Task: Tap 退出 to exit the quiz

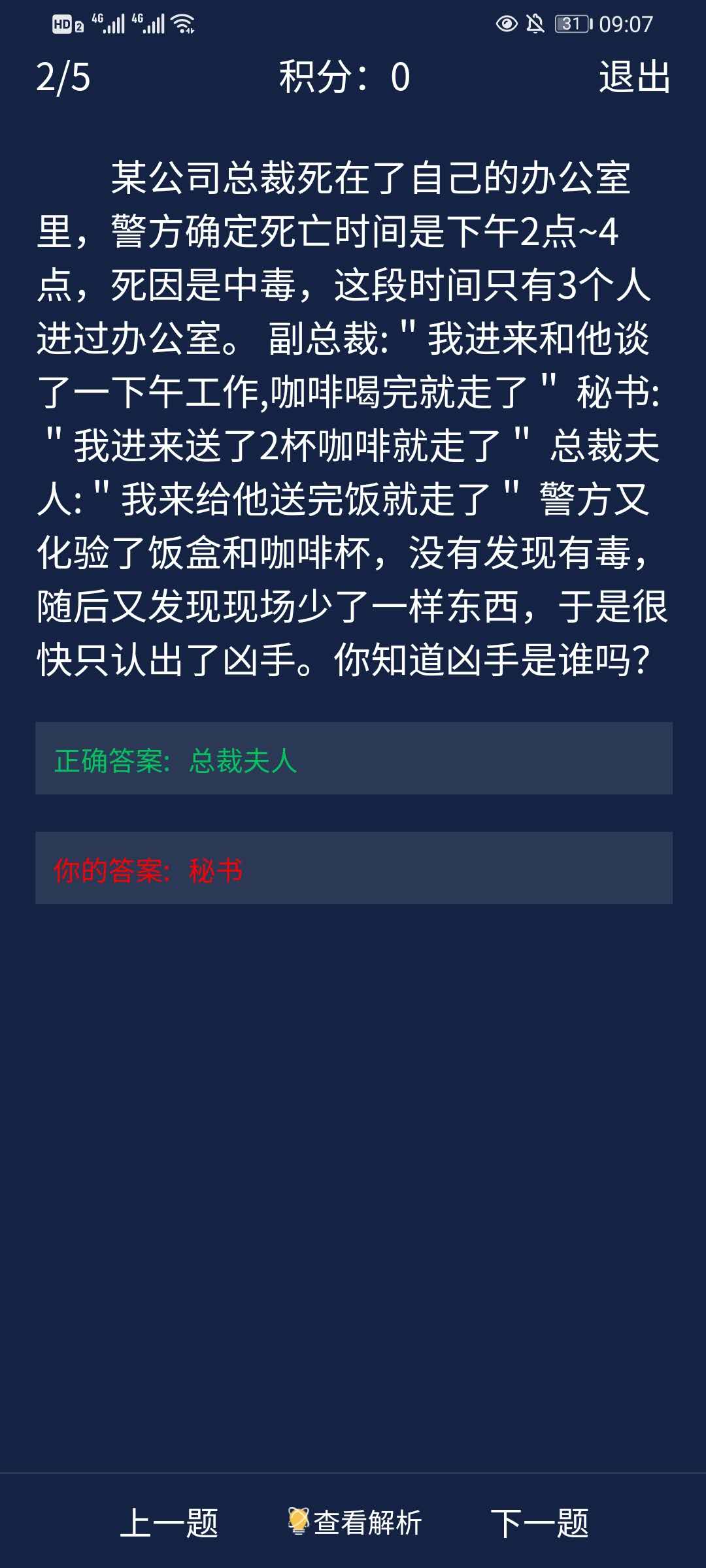Action: 634,77
